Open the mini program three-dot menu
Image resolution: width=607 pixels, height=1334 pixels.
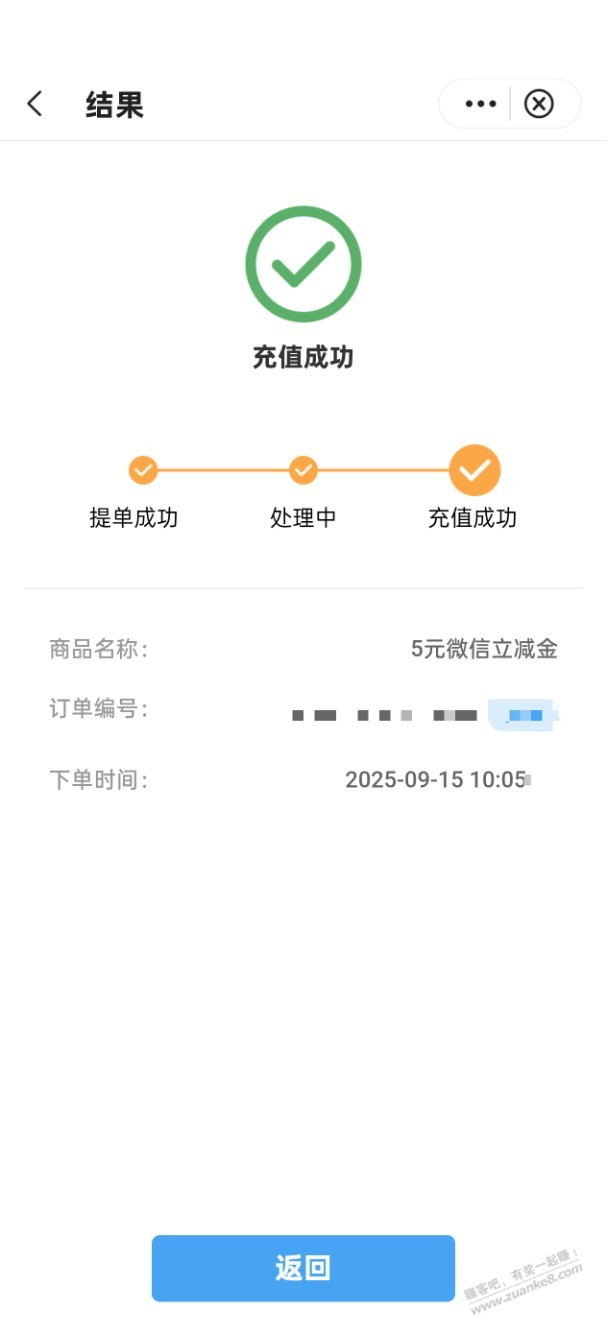pos(480,104)
